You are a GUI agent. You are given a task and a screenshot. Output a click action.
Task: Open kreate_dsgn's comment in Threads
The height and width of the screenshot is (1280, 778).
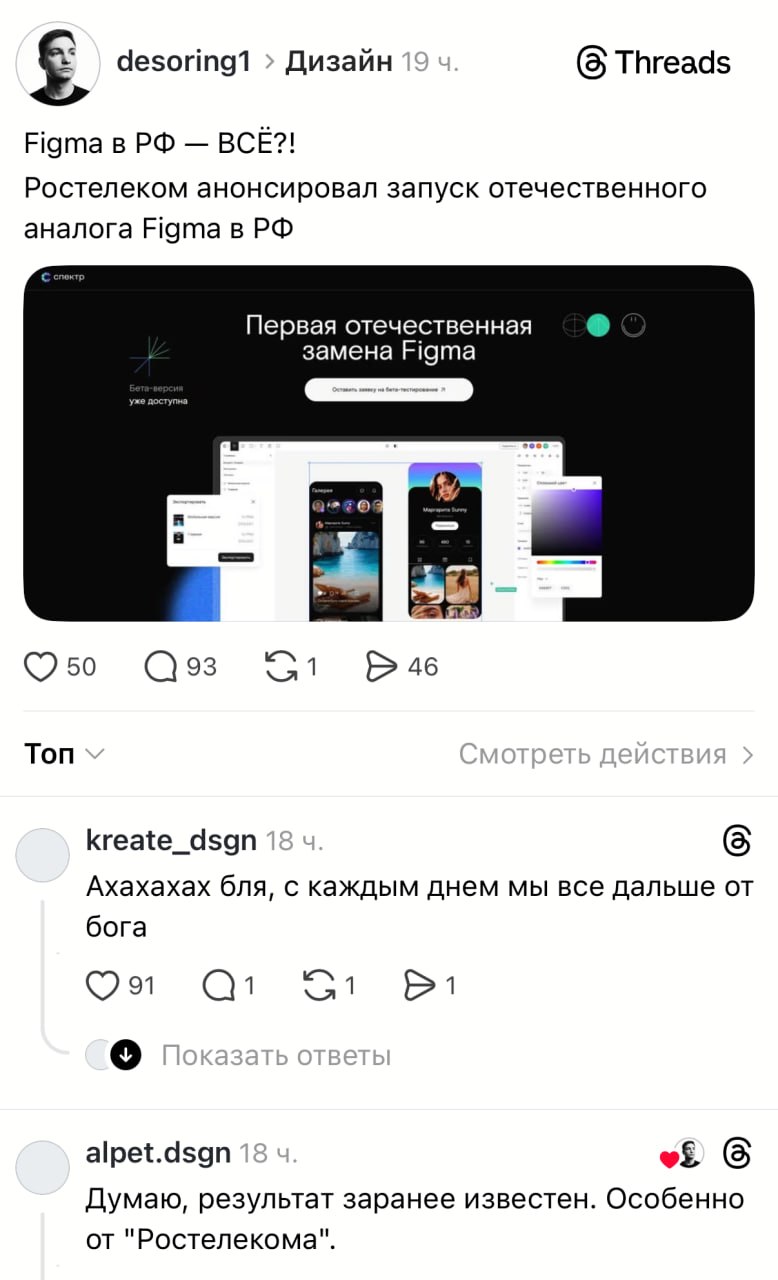[736, 842]
